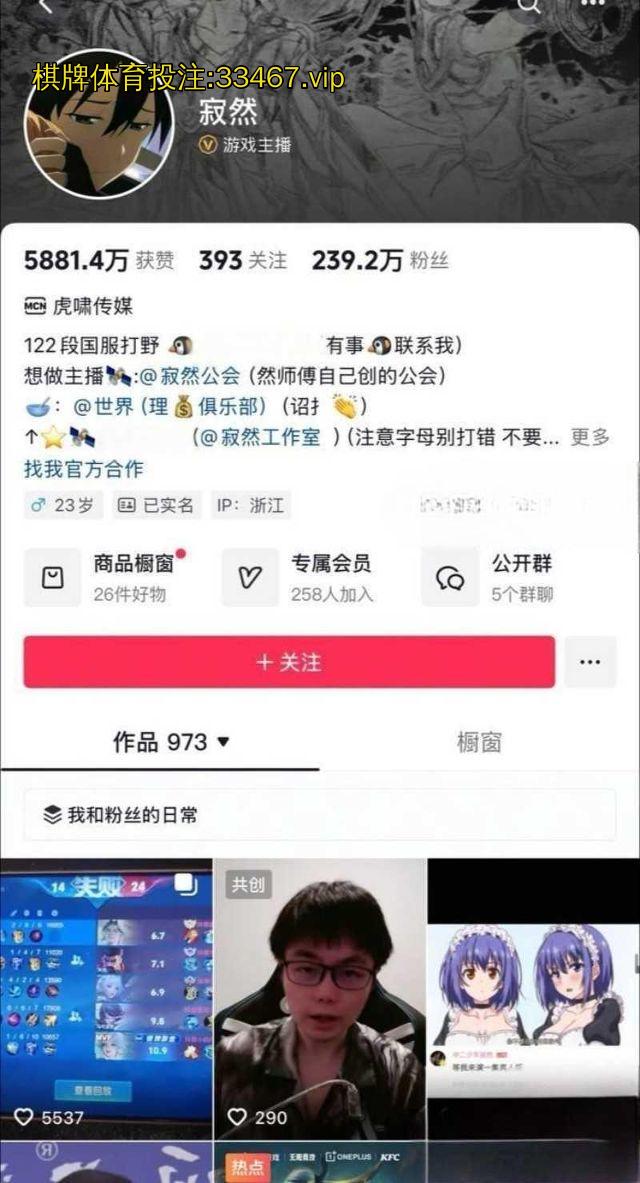This screenshot has width=640, height=1183.
Task: Tap the 找我官方合作 link
Action: click(84, 468)
